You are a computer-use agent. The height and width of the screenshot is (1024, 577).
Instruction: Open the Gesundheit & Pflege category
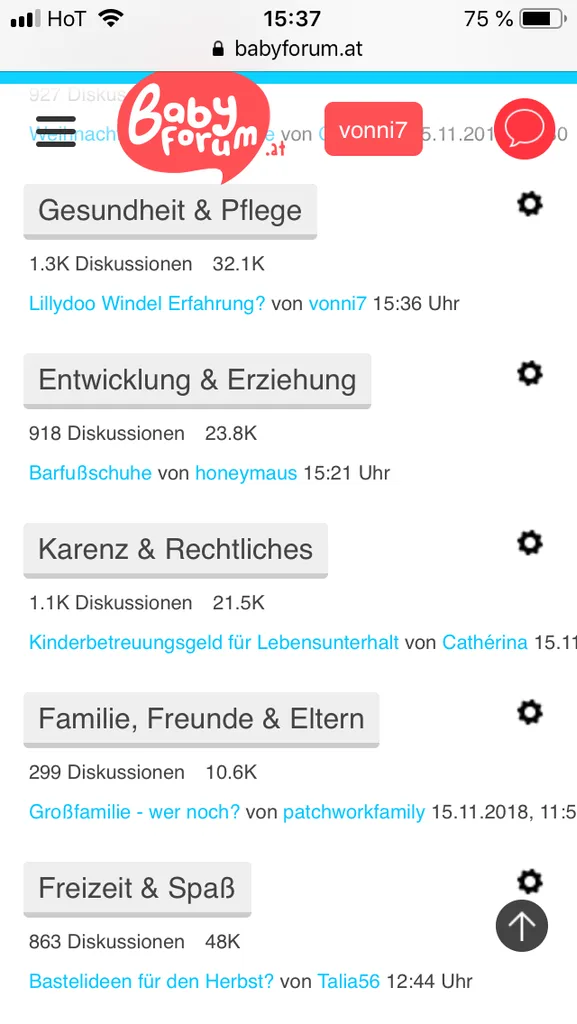tap(170, 212)
